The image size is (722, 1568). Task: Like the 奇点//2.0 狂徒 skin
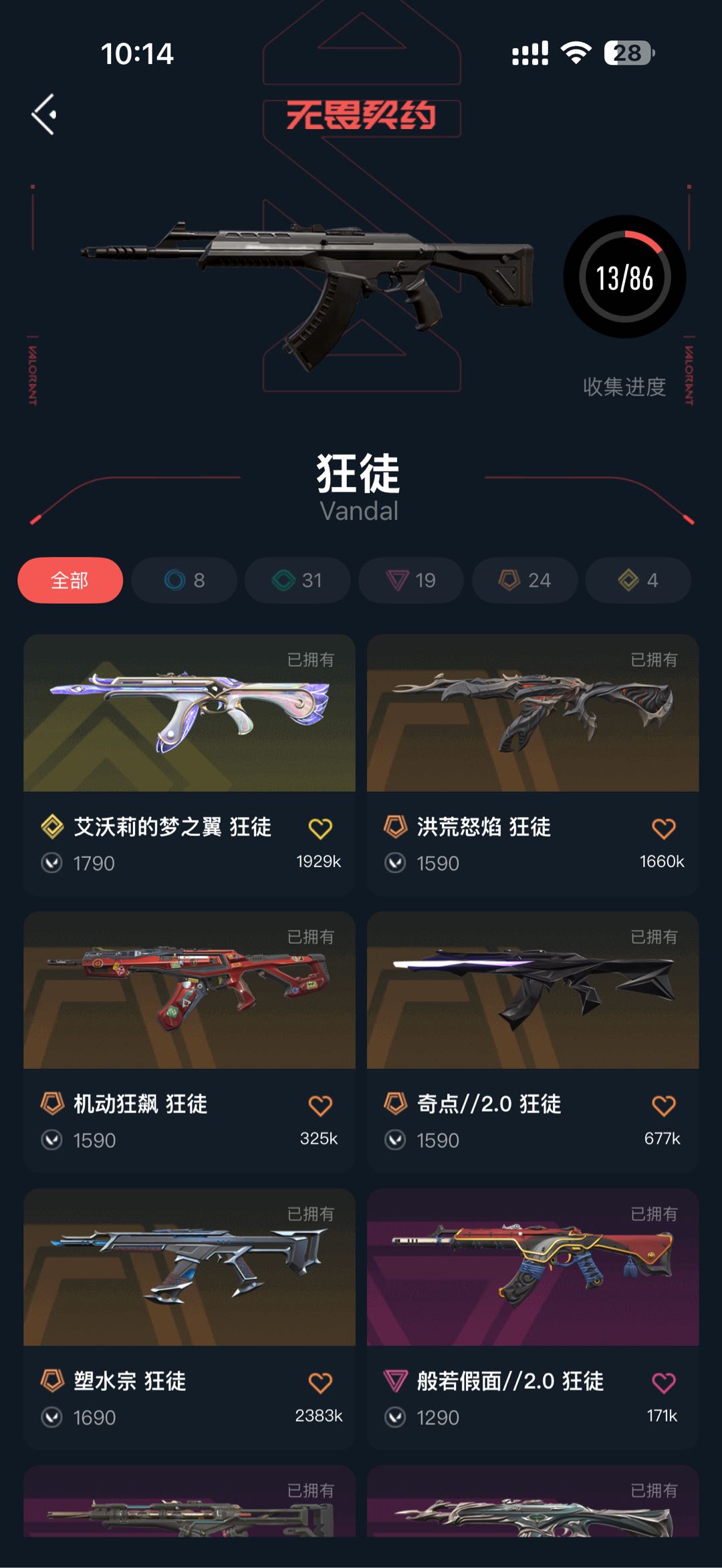[x=664, y=1106]
